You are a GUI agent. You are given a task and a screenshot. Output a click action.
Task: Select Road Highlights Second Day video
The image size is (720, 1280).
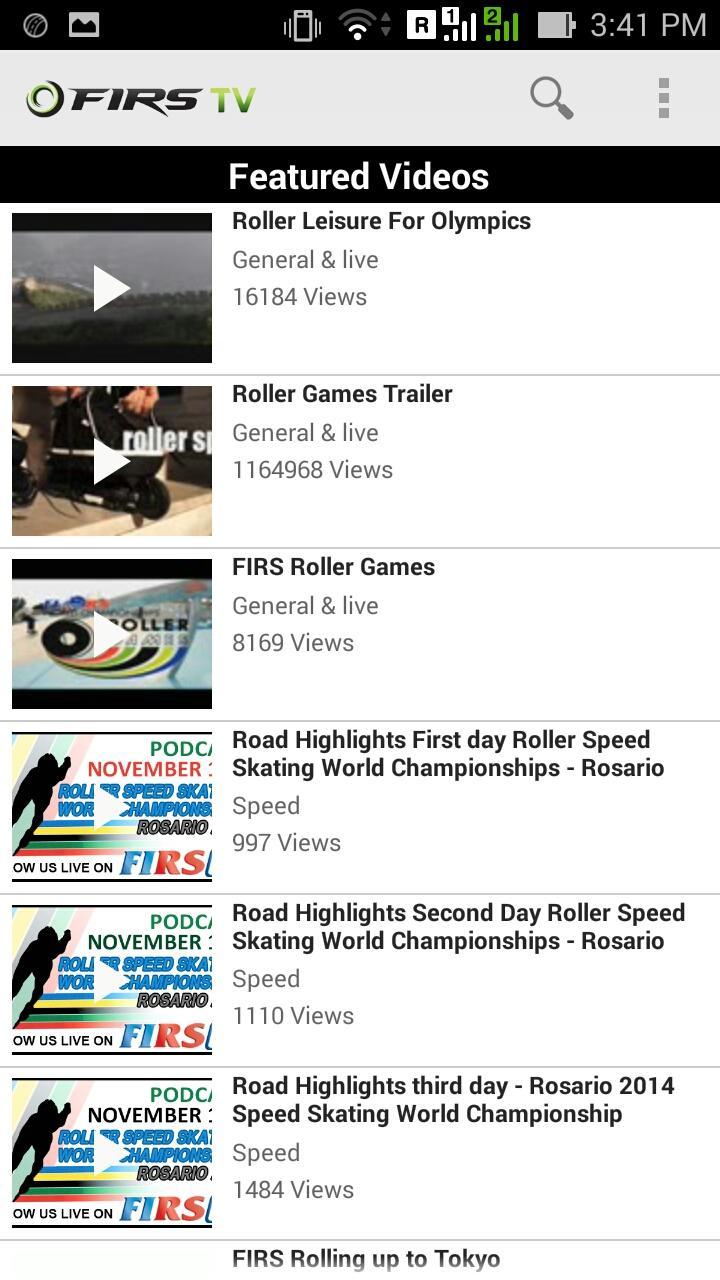(x=112, y=981)
